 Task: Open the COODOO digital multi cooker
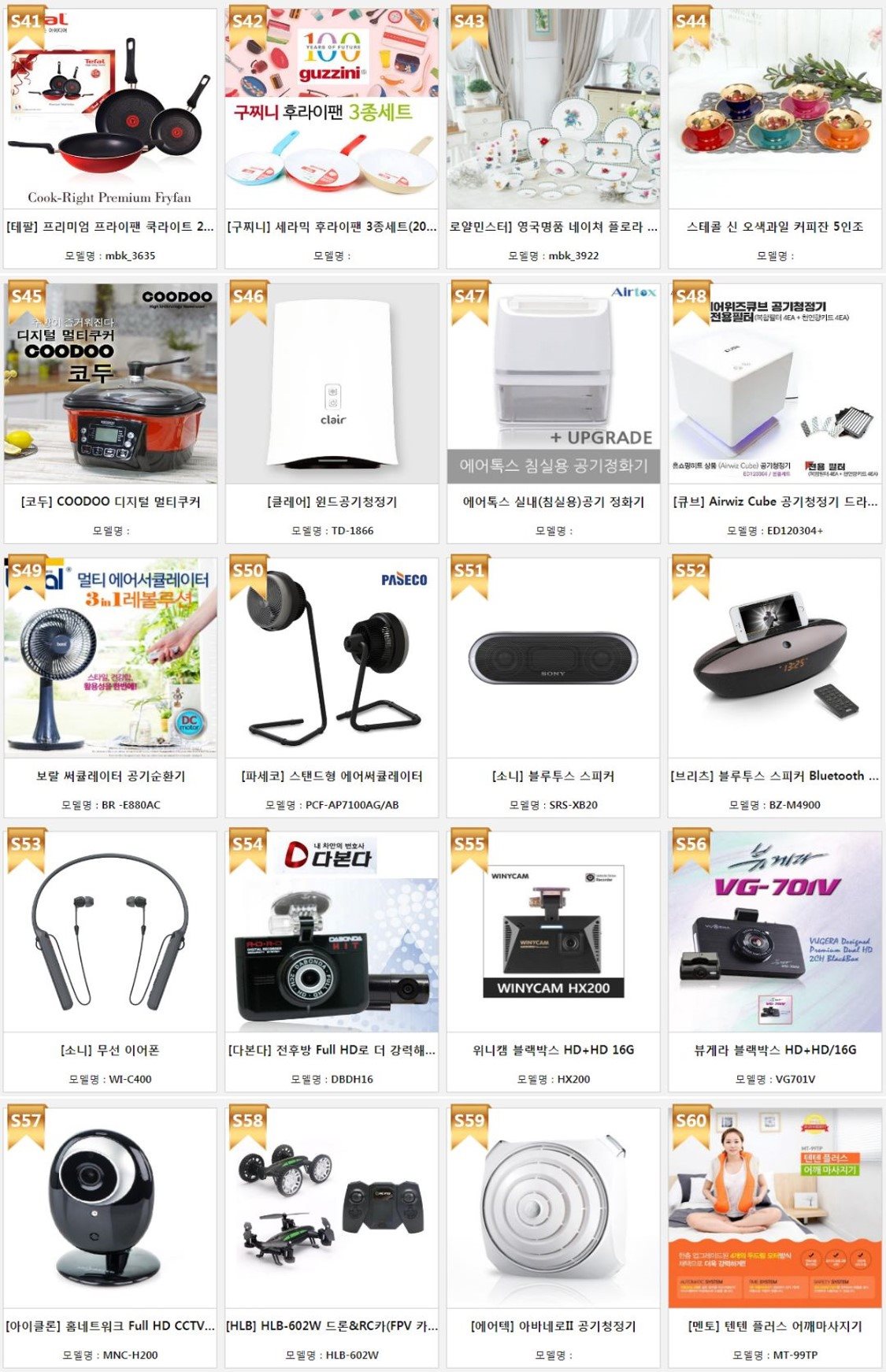(x=110, y=502)
